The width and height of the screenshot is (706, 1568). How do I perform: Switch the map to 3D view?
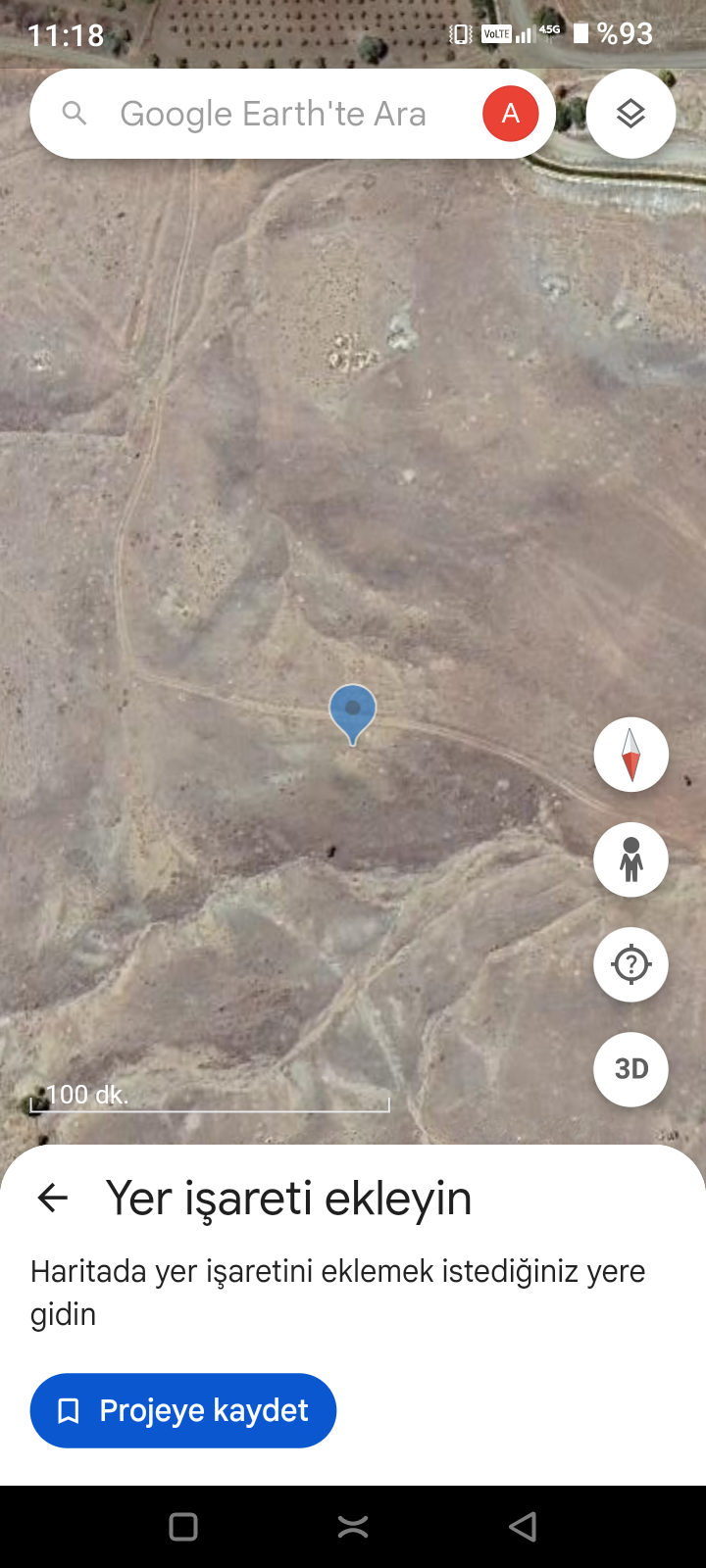630,1069
